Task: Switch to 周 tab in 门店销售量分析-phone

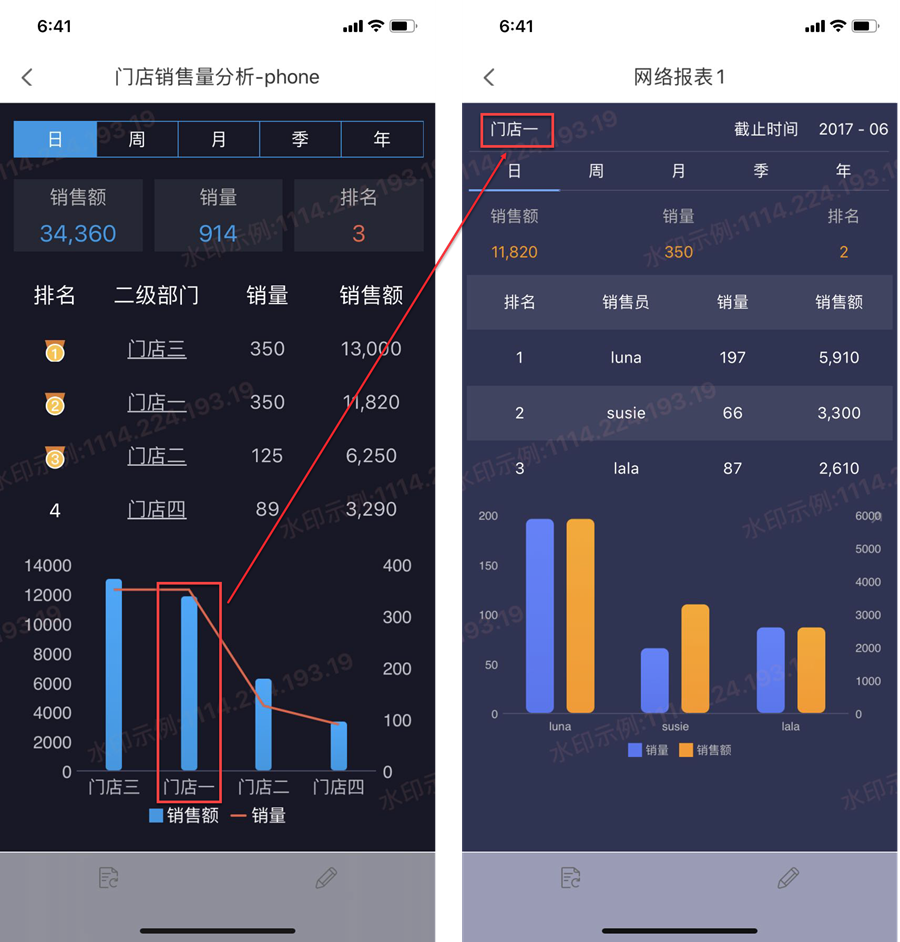Action: point(137,140)
